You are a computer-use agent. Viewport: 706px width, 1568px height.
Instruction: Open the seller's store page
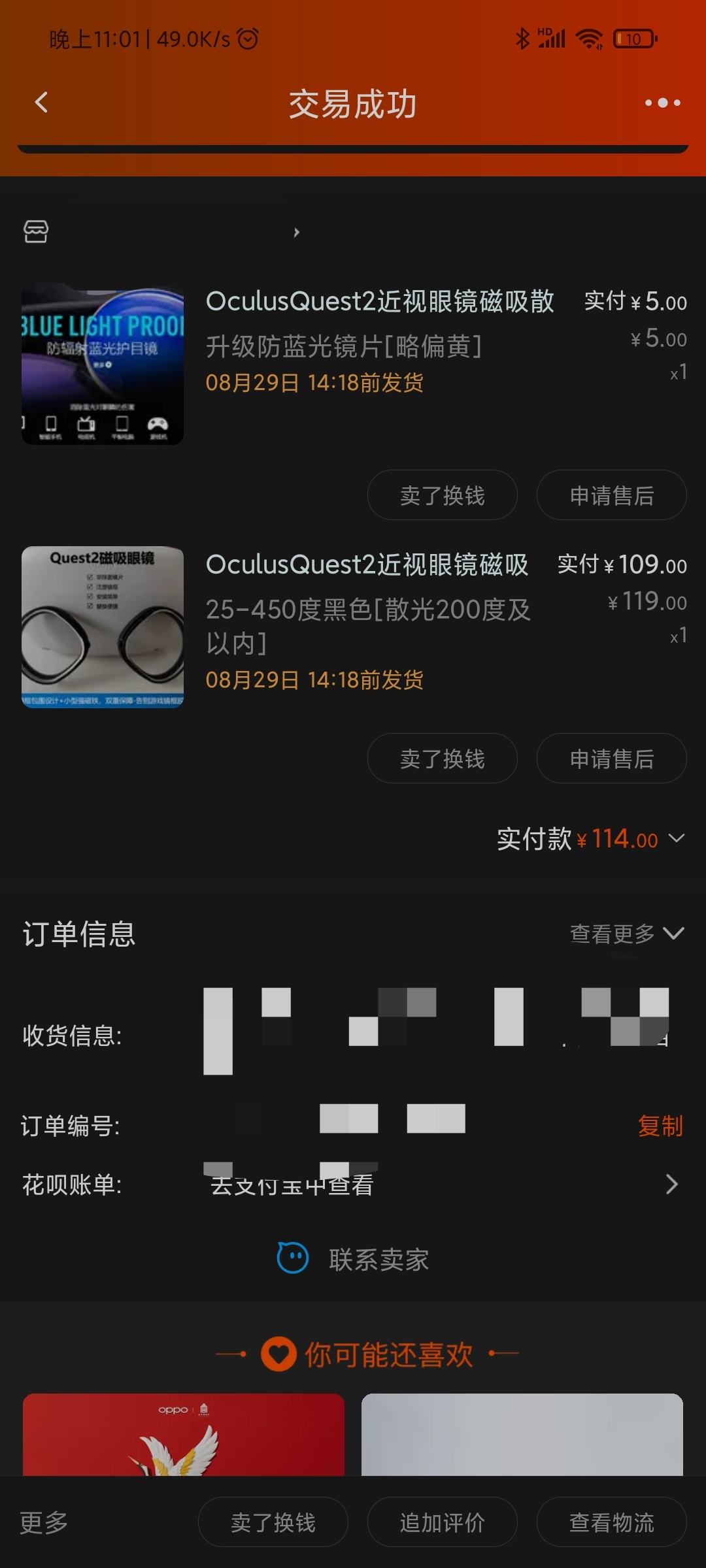click(x=163, y=232)
